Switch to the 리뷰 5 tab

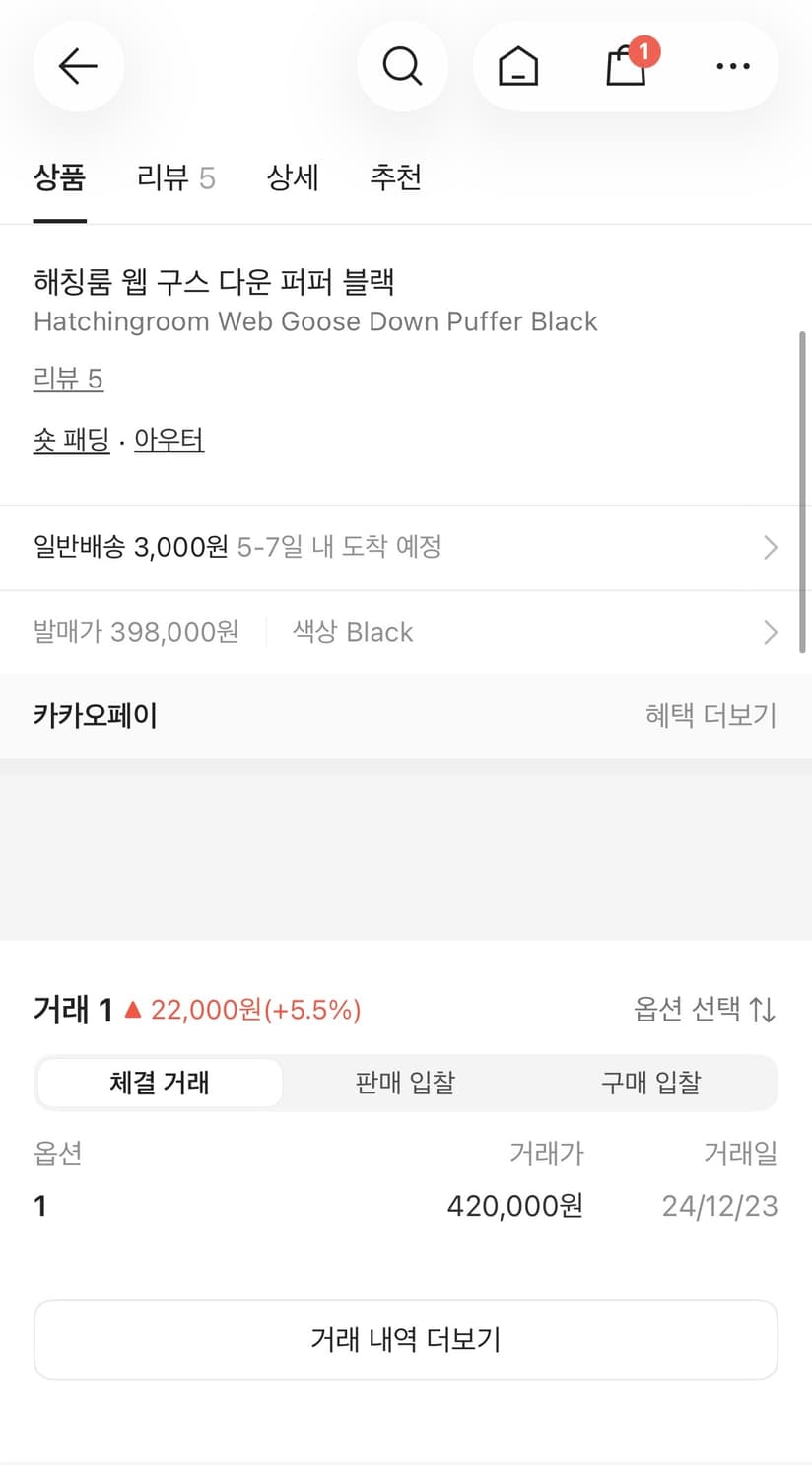coord(175,177)
